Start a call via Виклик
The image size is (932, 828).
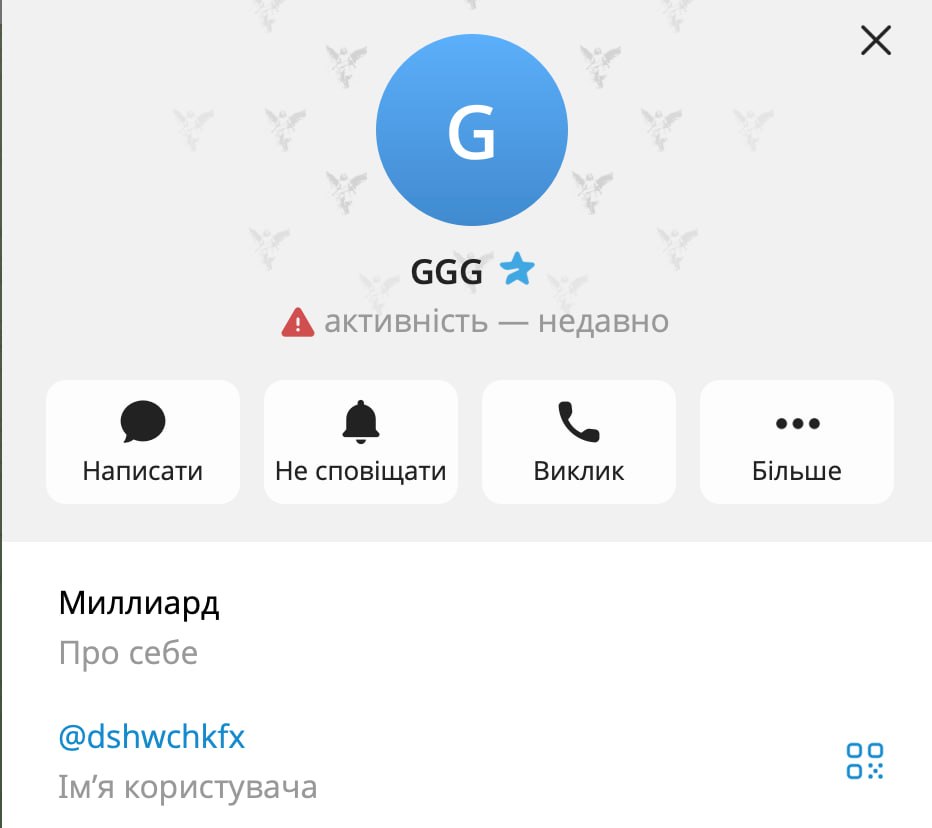coord(579,442)
